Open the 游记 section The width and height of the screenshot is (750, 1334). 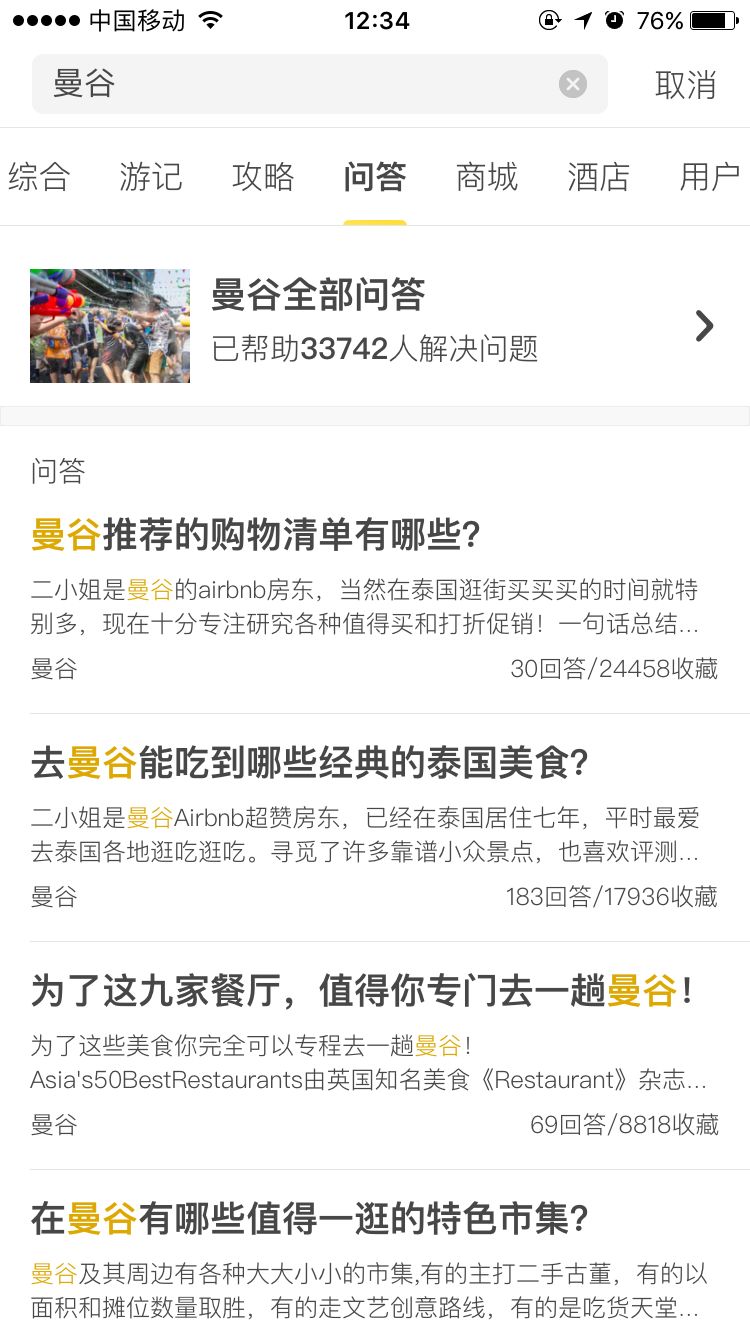tap(151, 178)
